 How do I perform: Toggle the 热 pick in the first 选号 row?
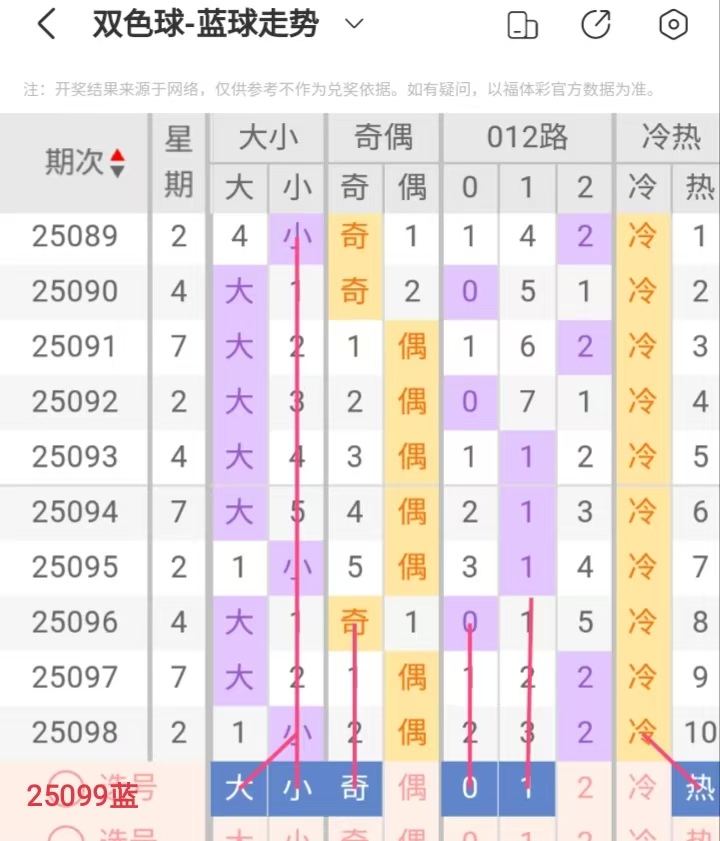pyautogui.click(x=698, y=789)
